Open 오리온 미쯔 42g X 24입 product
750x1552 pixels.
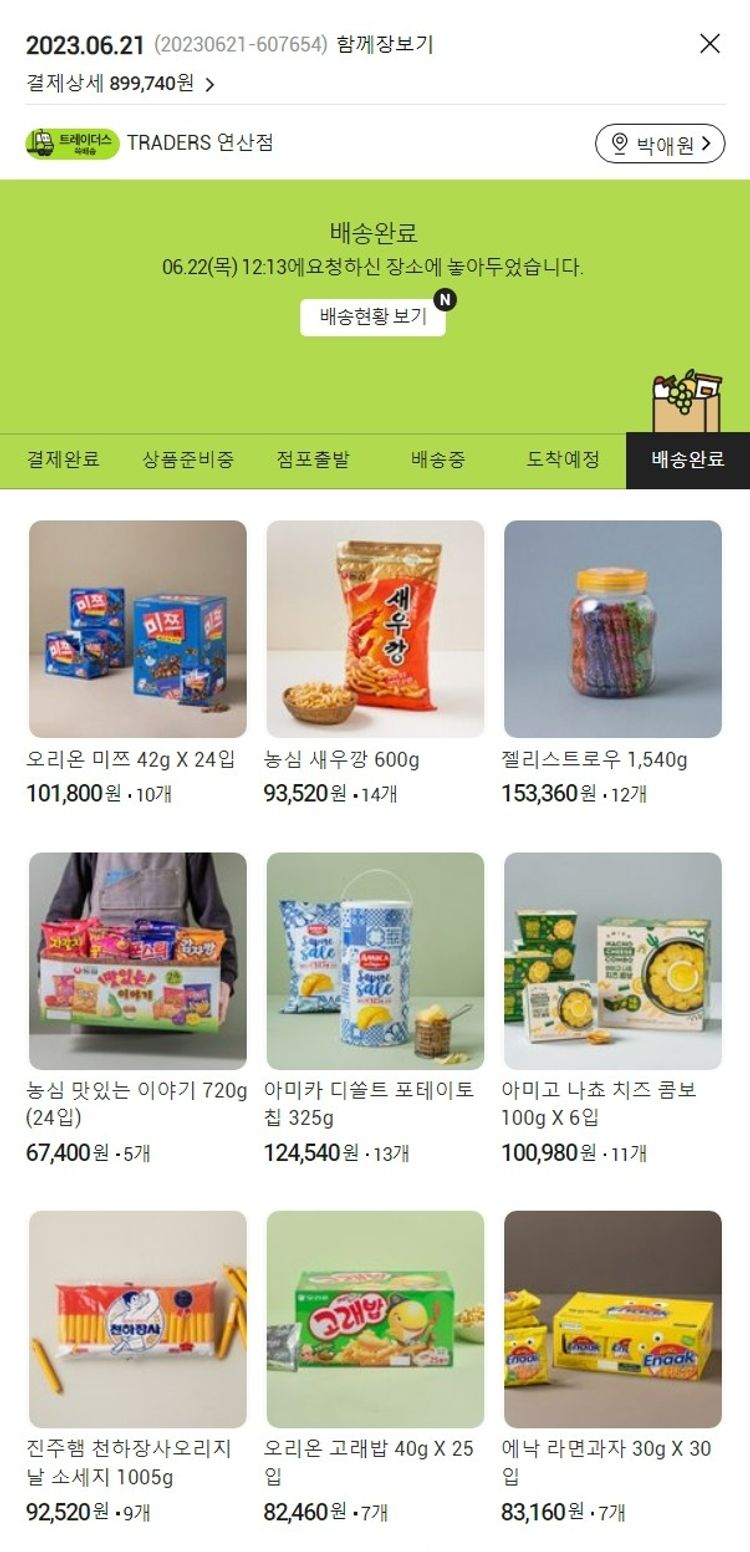[138, 629]
